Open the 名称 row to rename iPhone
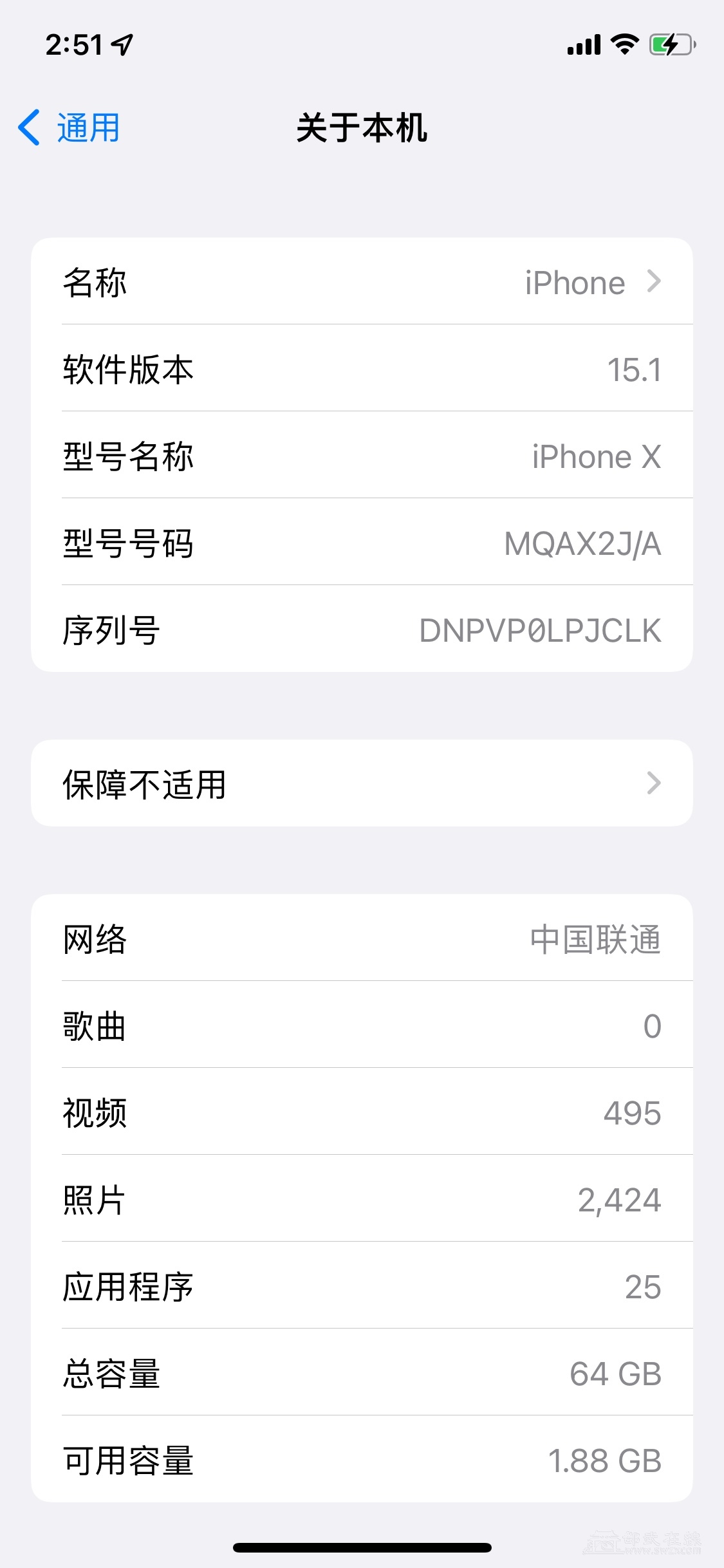 point(362,282)
